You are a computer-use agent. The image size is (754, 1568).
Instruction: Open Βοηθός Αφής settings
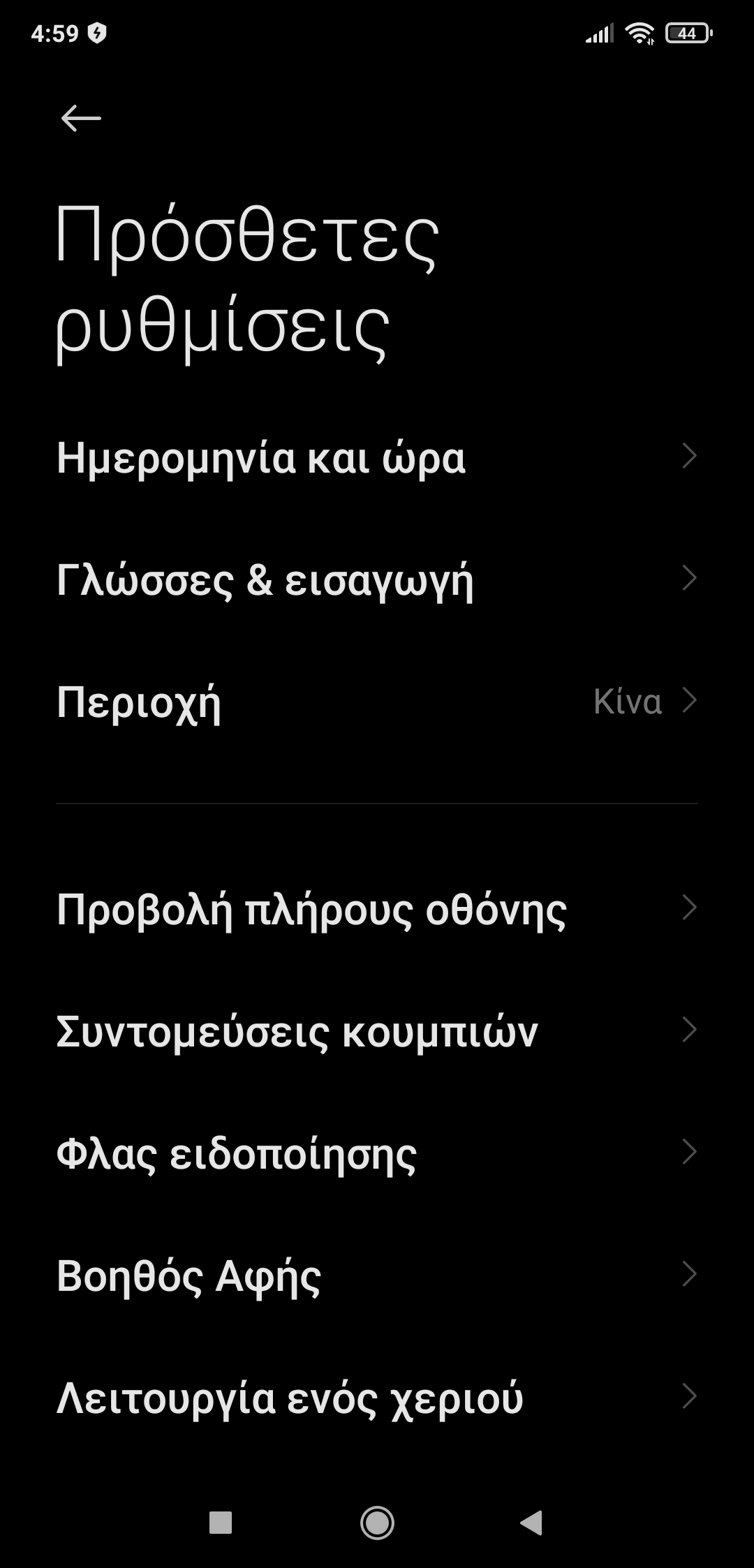click(x=377, y=1275)
